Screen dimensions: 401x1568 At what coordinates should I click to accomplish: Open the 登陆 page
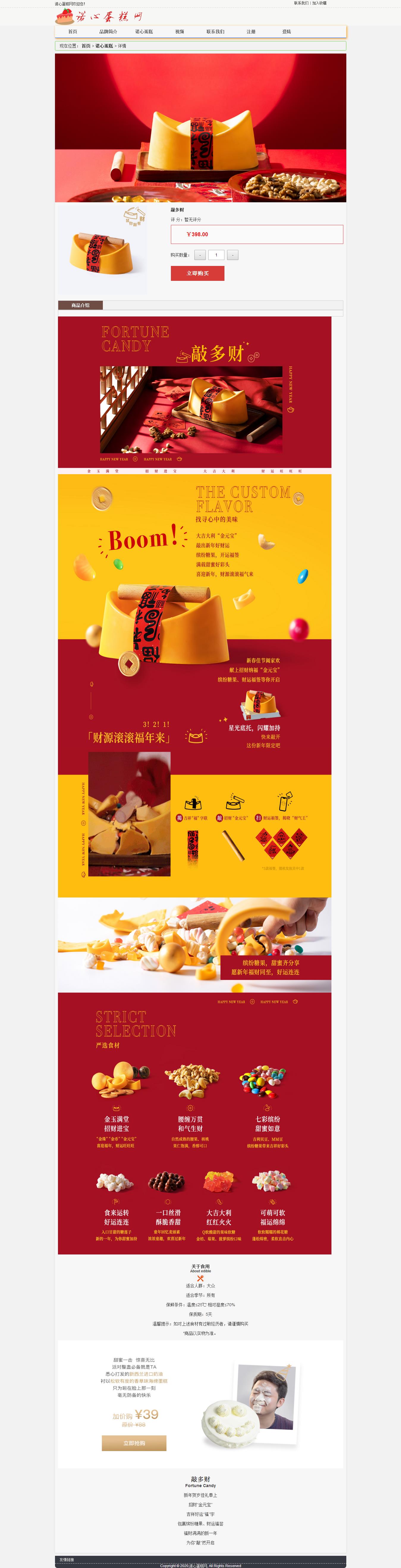click(287, 32)
